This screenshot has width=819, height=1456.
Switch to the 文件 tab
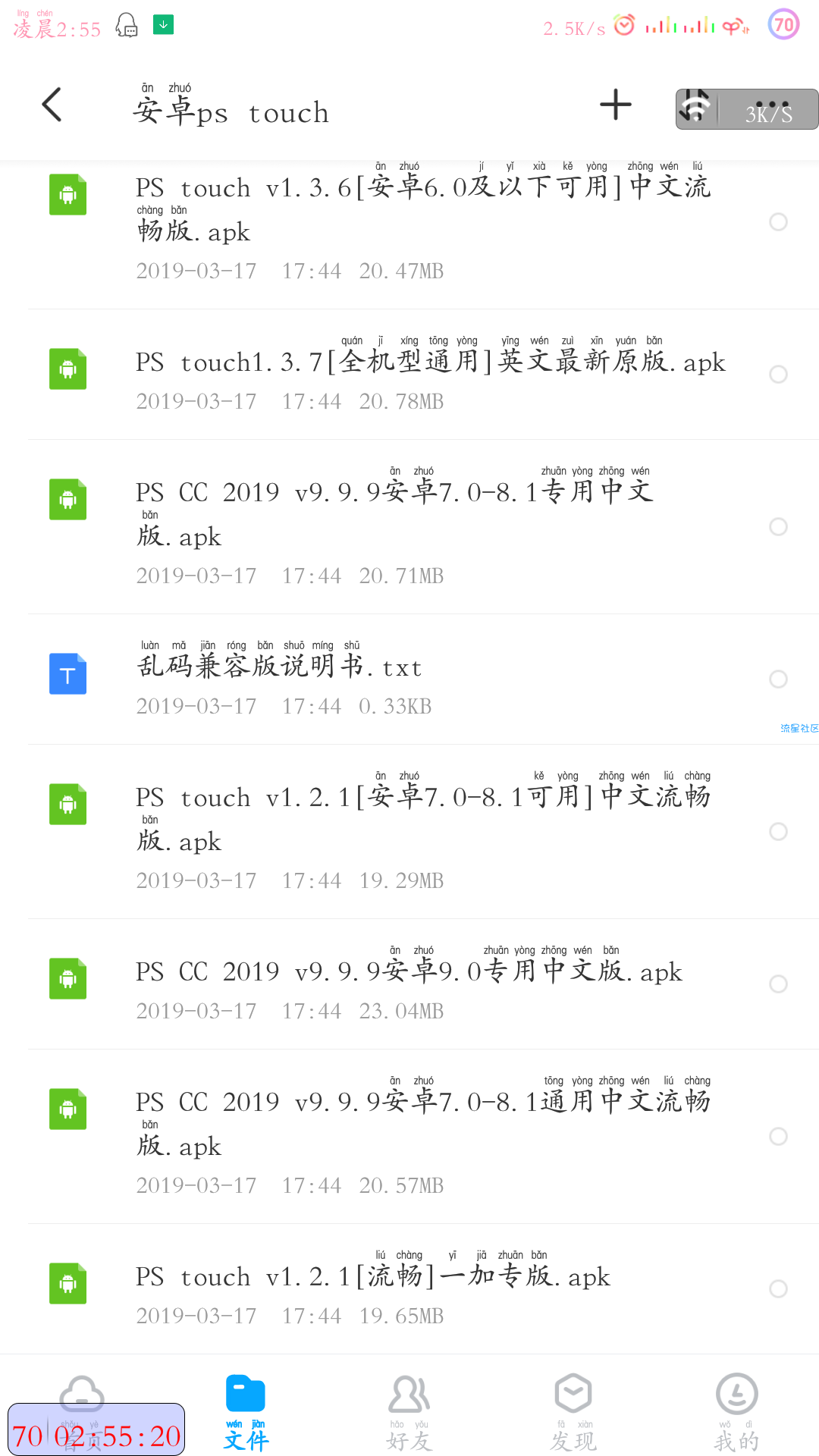pos(246,1410)
